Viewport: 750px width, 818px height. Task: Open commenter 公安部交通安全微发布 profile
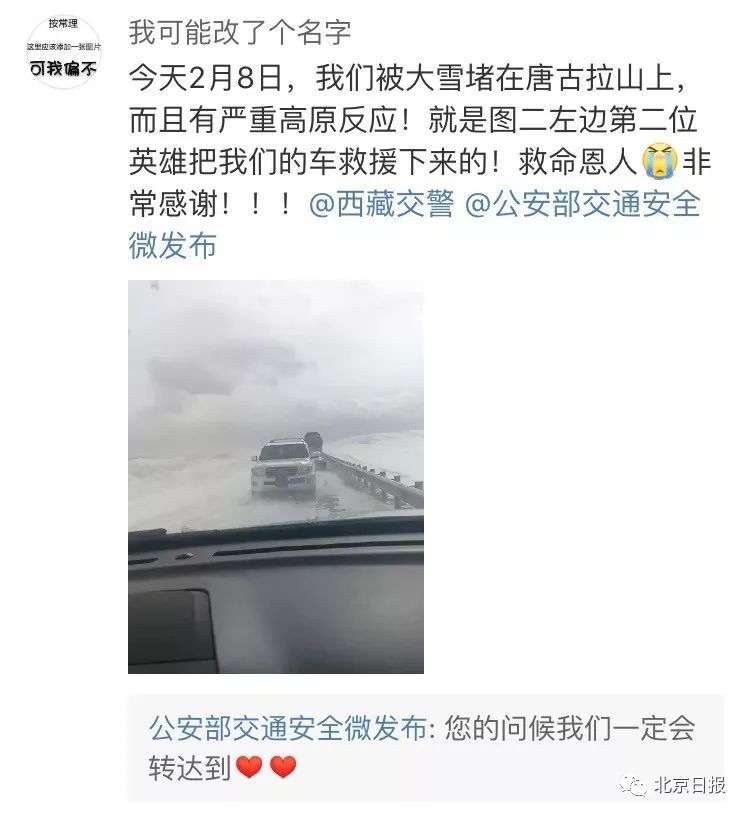pyautogui.click(x=287, y=728)
